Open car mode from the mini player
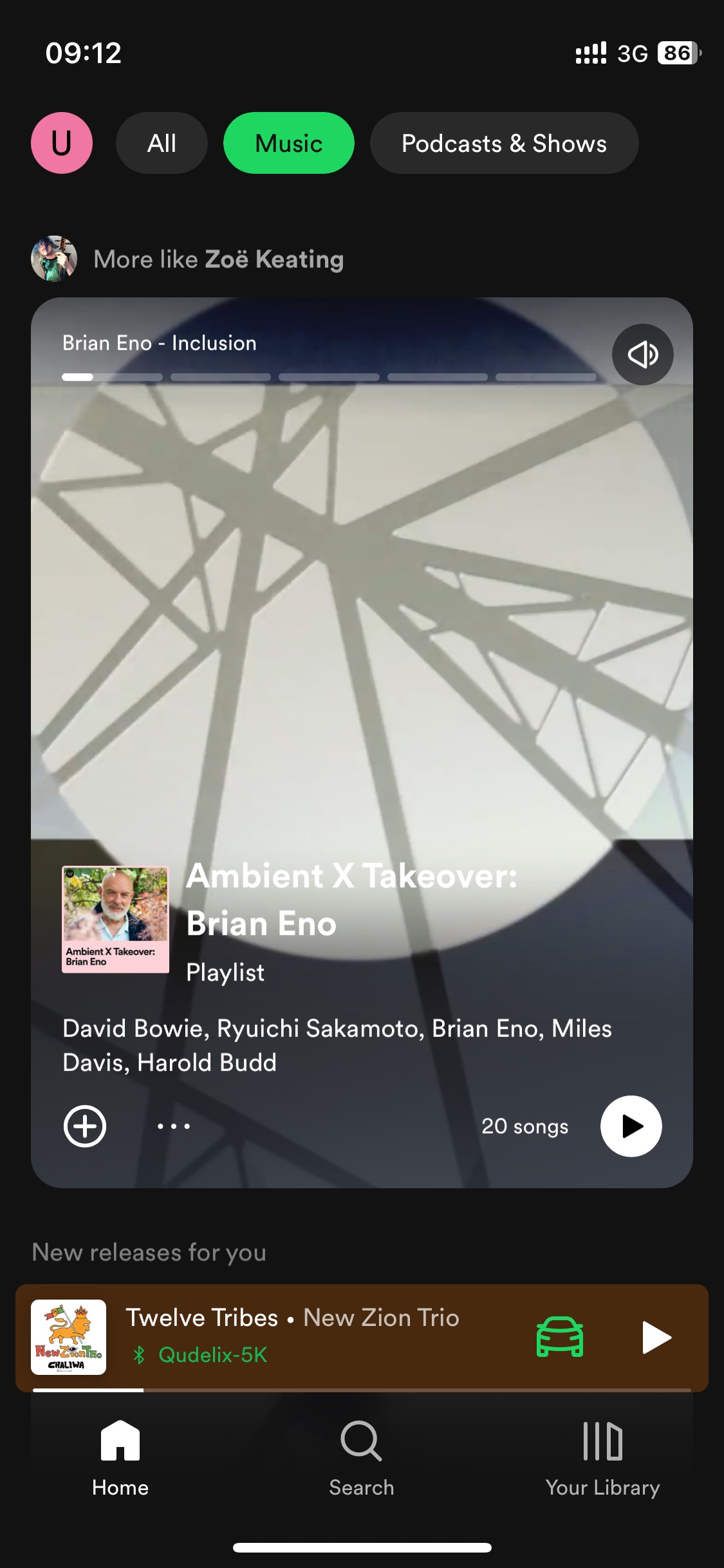The height and width of the screenshot is (1568, 724). click(560, 1338)
